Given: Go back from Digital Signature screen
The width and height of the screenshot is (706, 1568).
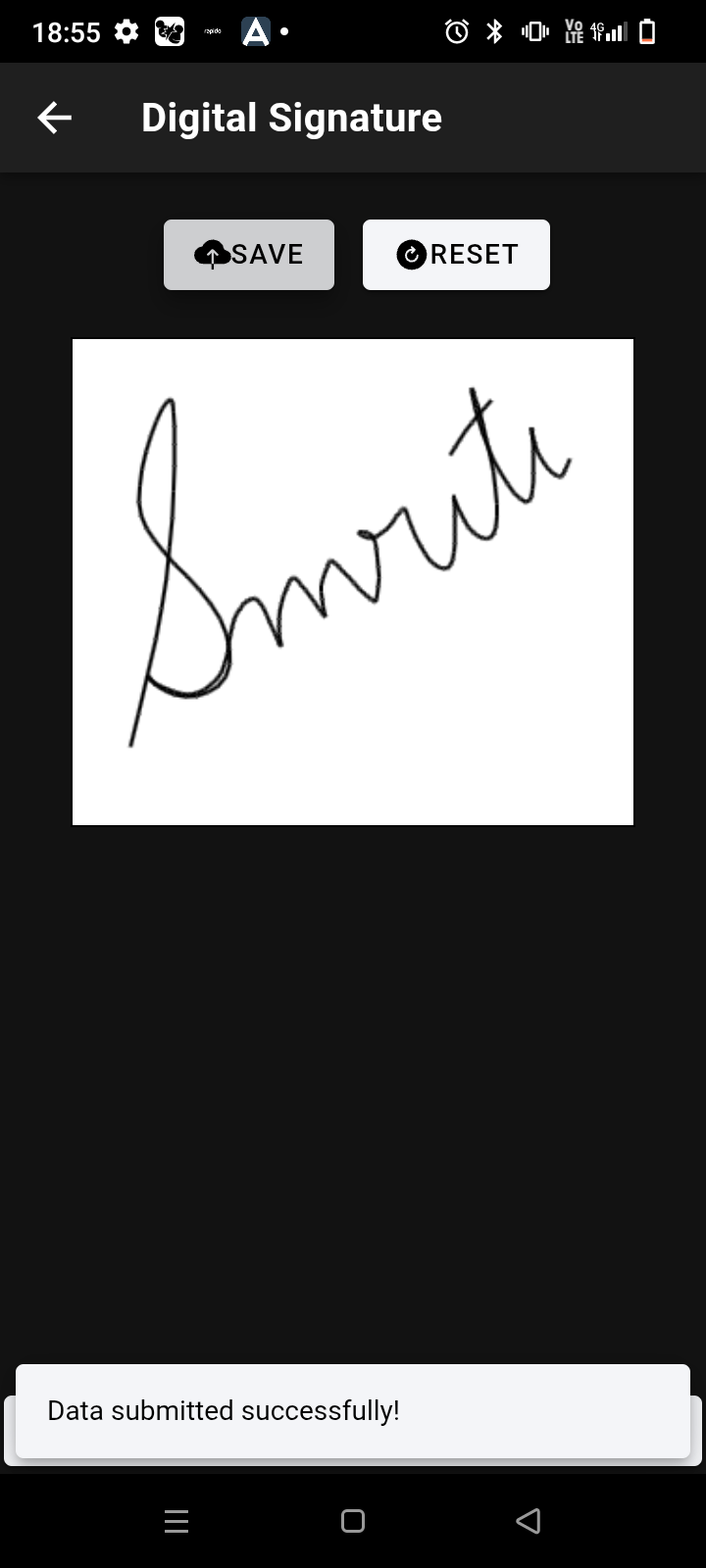Looking at the screenshot, I should pos(55,118).
